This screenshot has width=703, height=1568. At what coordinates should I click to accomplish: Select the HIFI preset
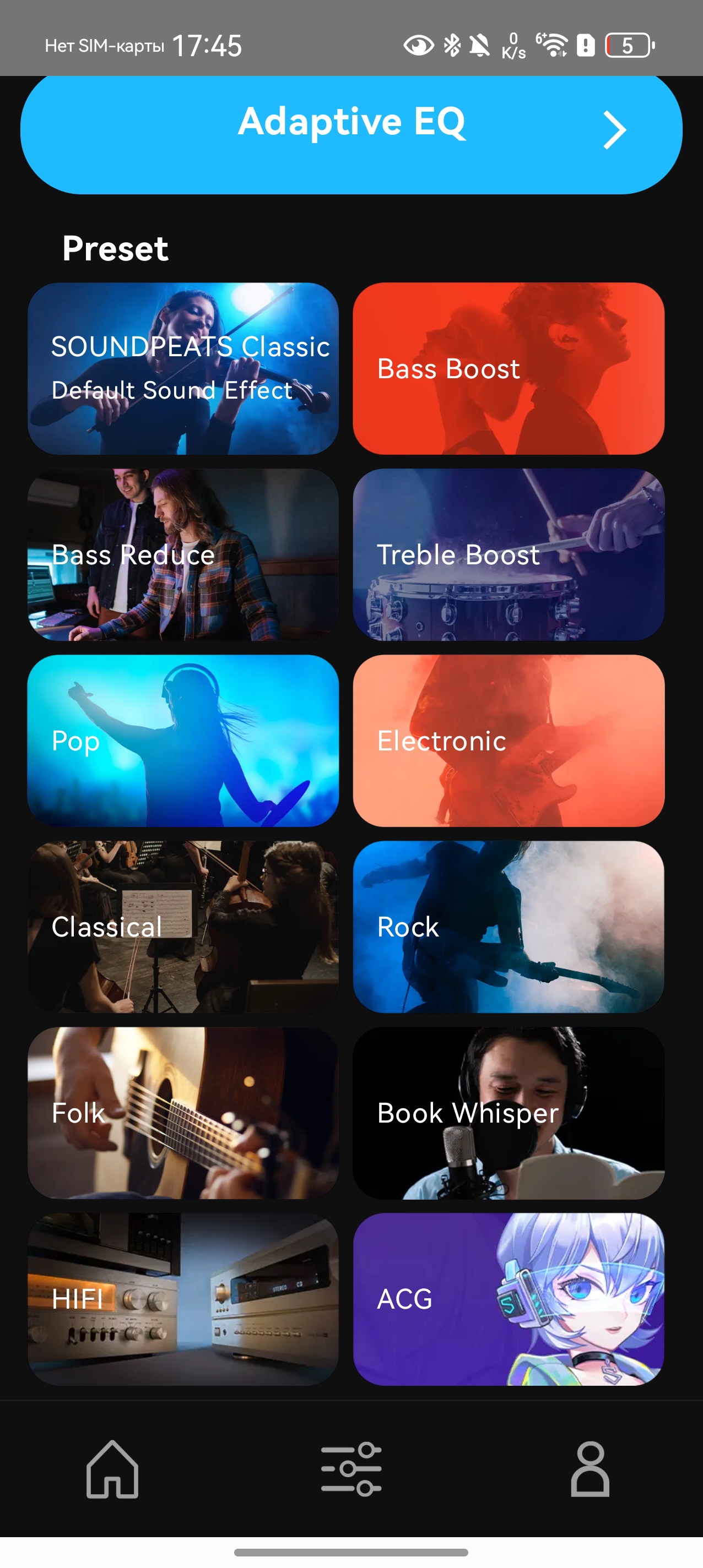click(183, 1299)
